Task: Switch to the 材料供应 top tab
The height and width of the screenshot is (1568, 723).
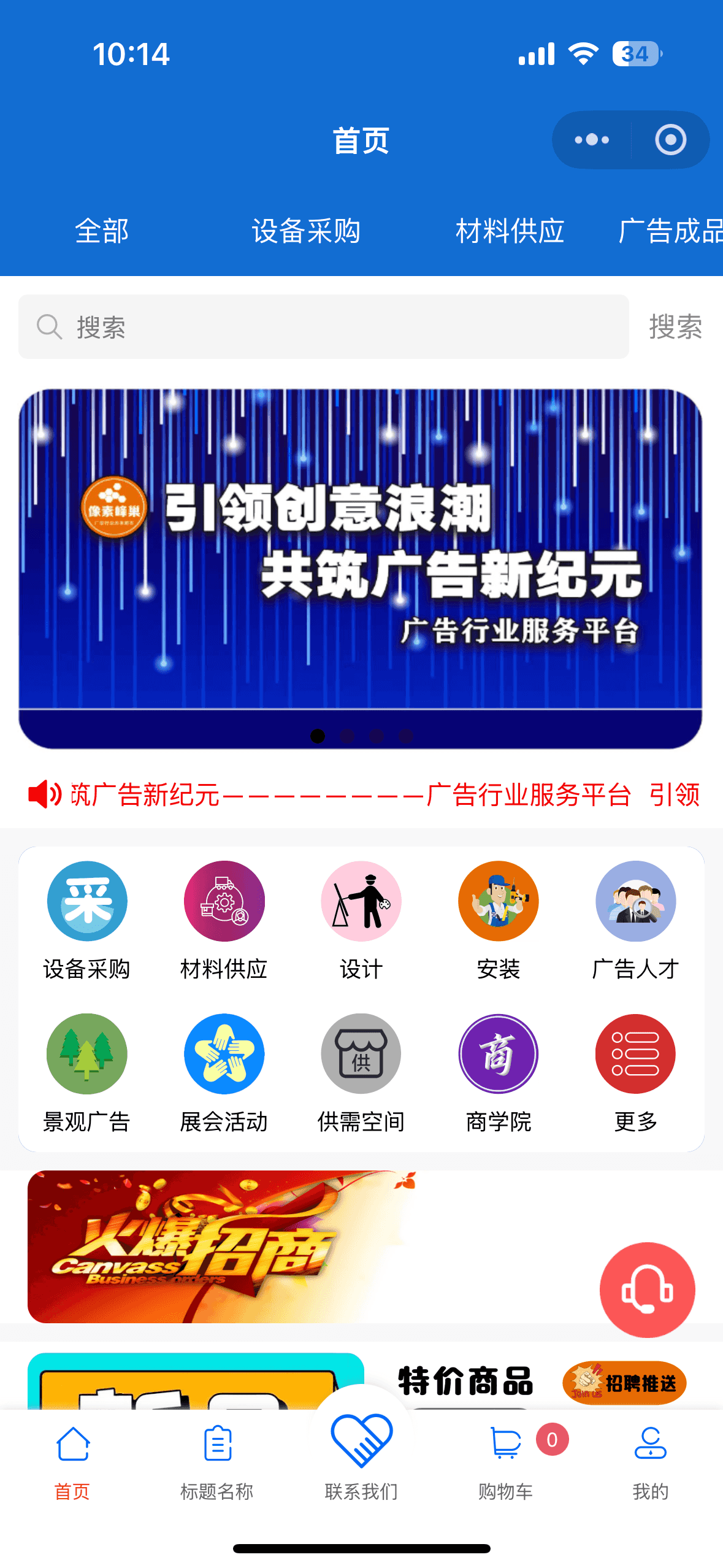Action: coord(510,231)
